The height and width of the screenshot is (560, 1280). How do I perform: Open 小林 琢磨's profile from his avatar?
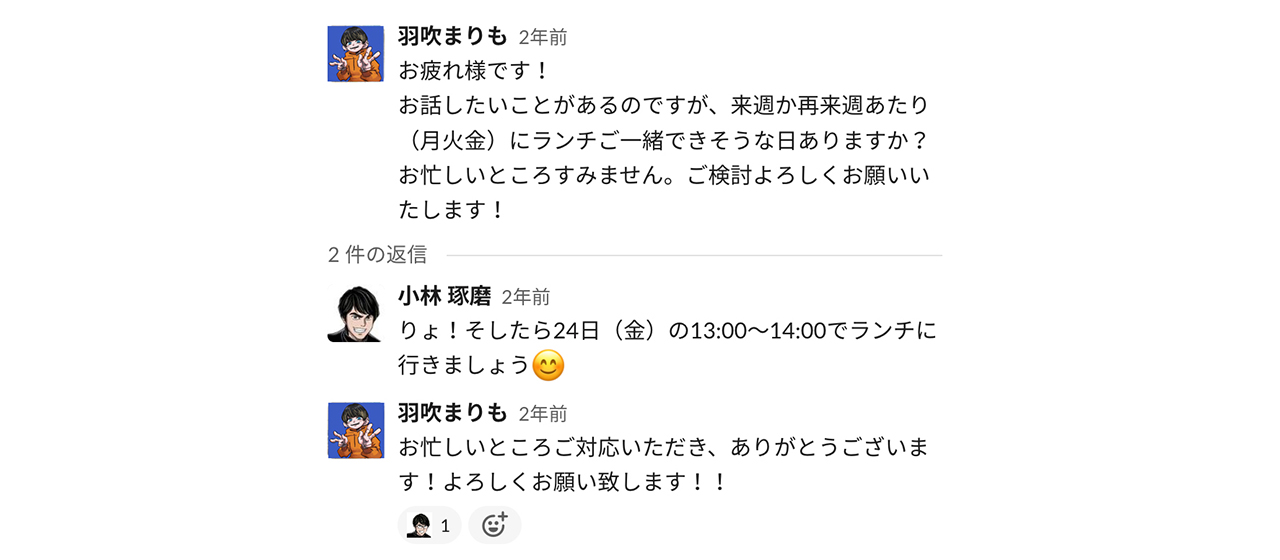(x=355, y=314)
